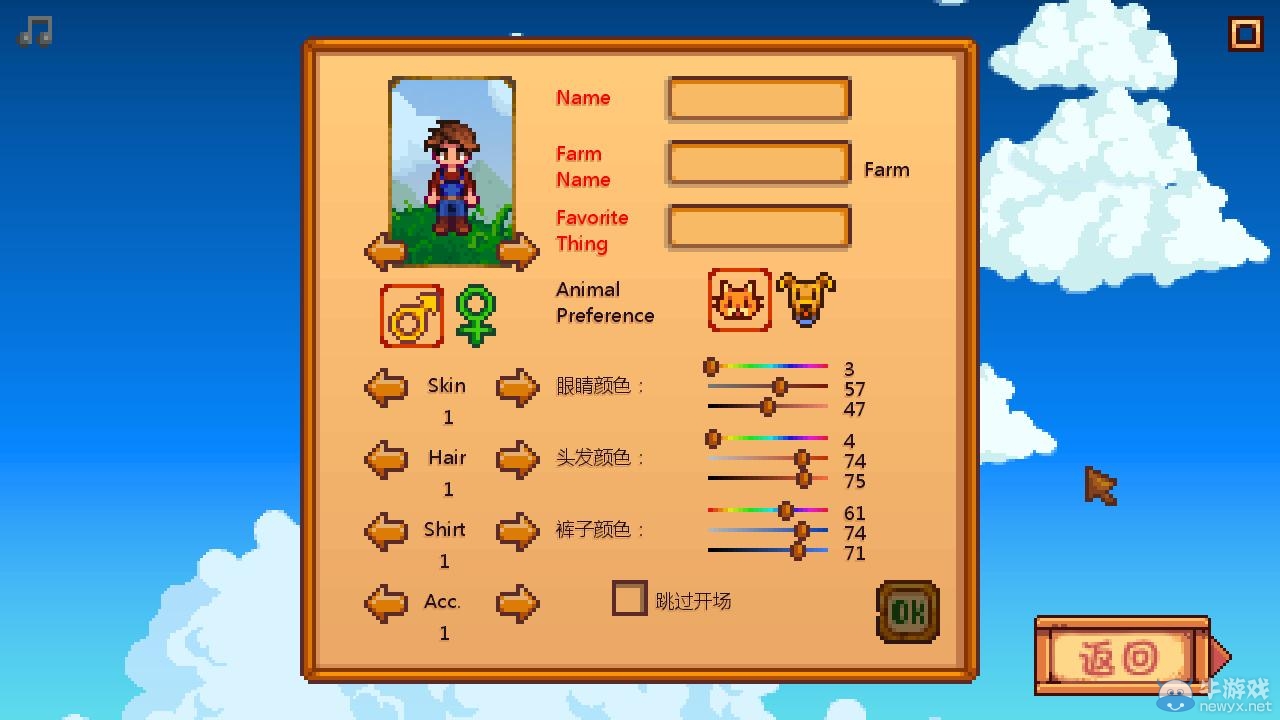Adjust the 眼睛颜色 hue slider
The image size is (1280, 720).
pos(768,367)
